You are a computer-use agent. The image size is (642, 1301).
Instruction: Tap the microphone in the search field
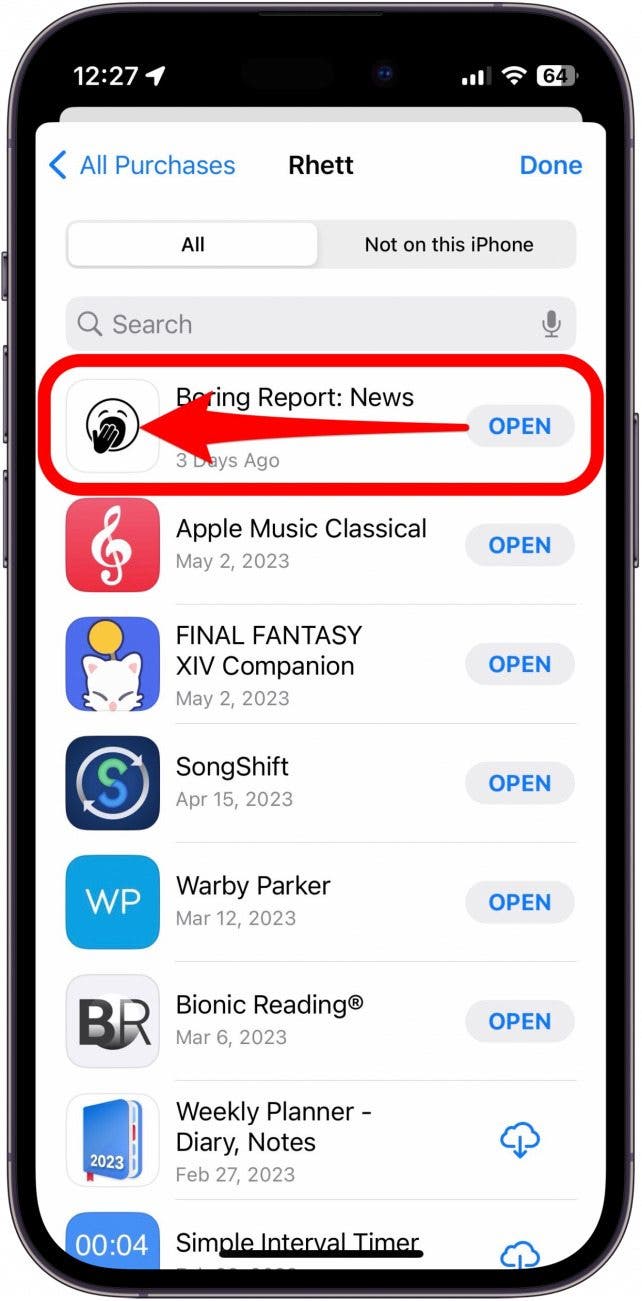tap(550, 324)
